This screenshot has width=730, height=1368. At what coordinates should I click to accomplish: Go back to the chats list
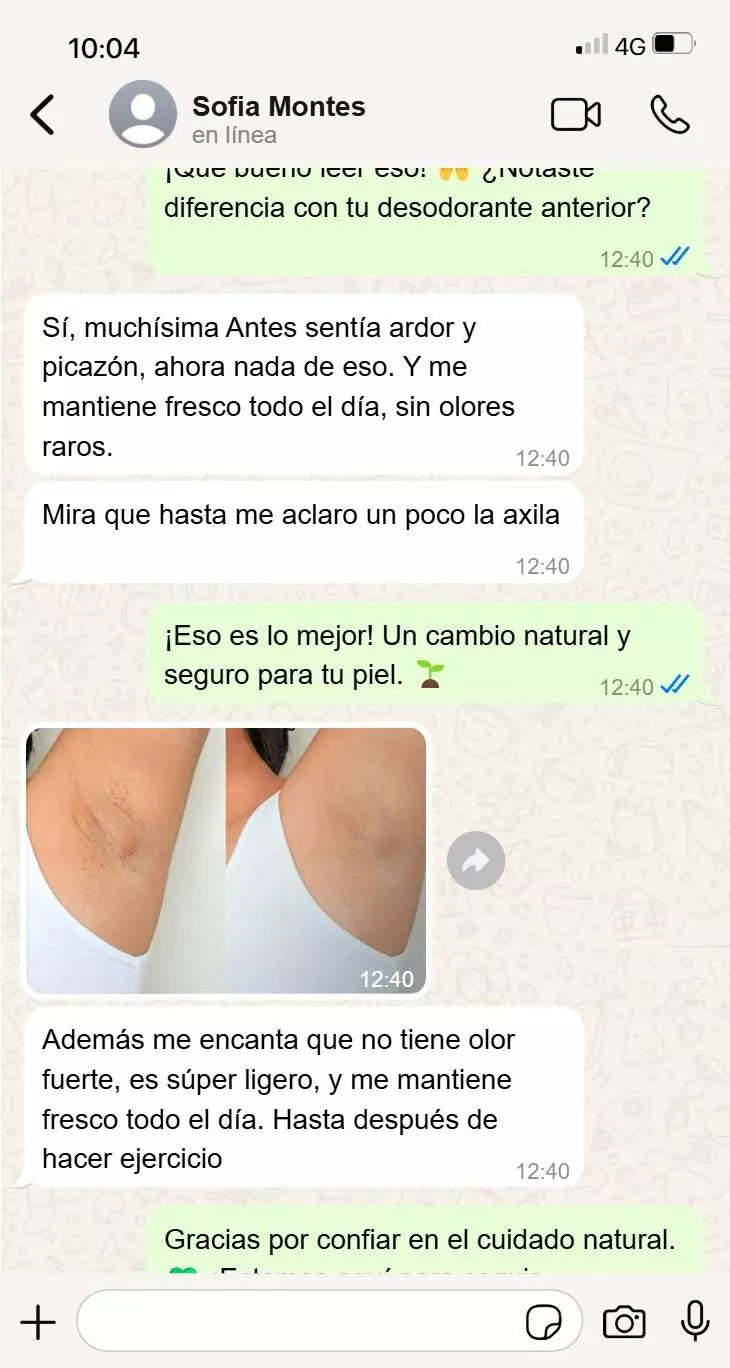pos(42,115)
